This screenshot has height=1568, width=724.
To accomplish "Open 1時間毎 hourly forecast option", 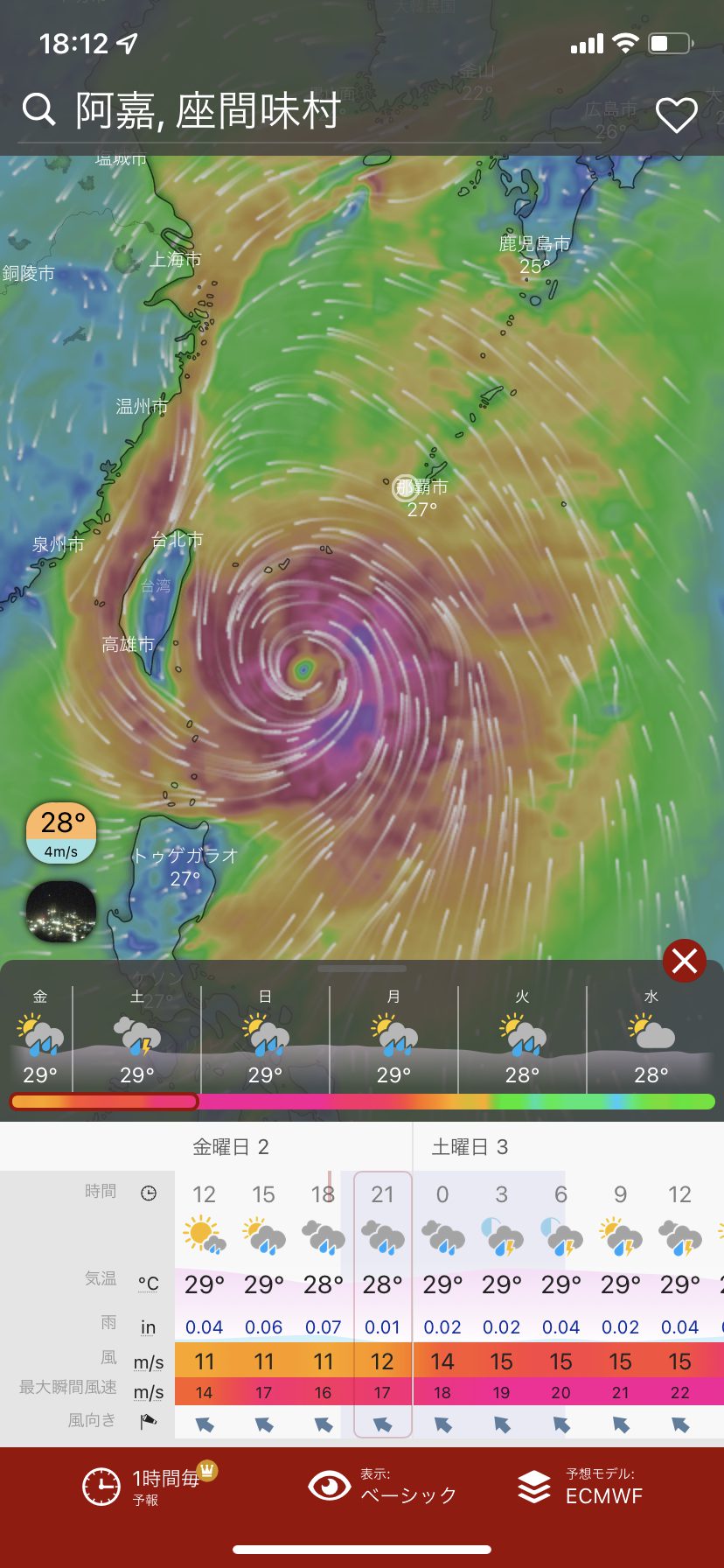I will point(149,1487).
